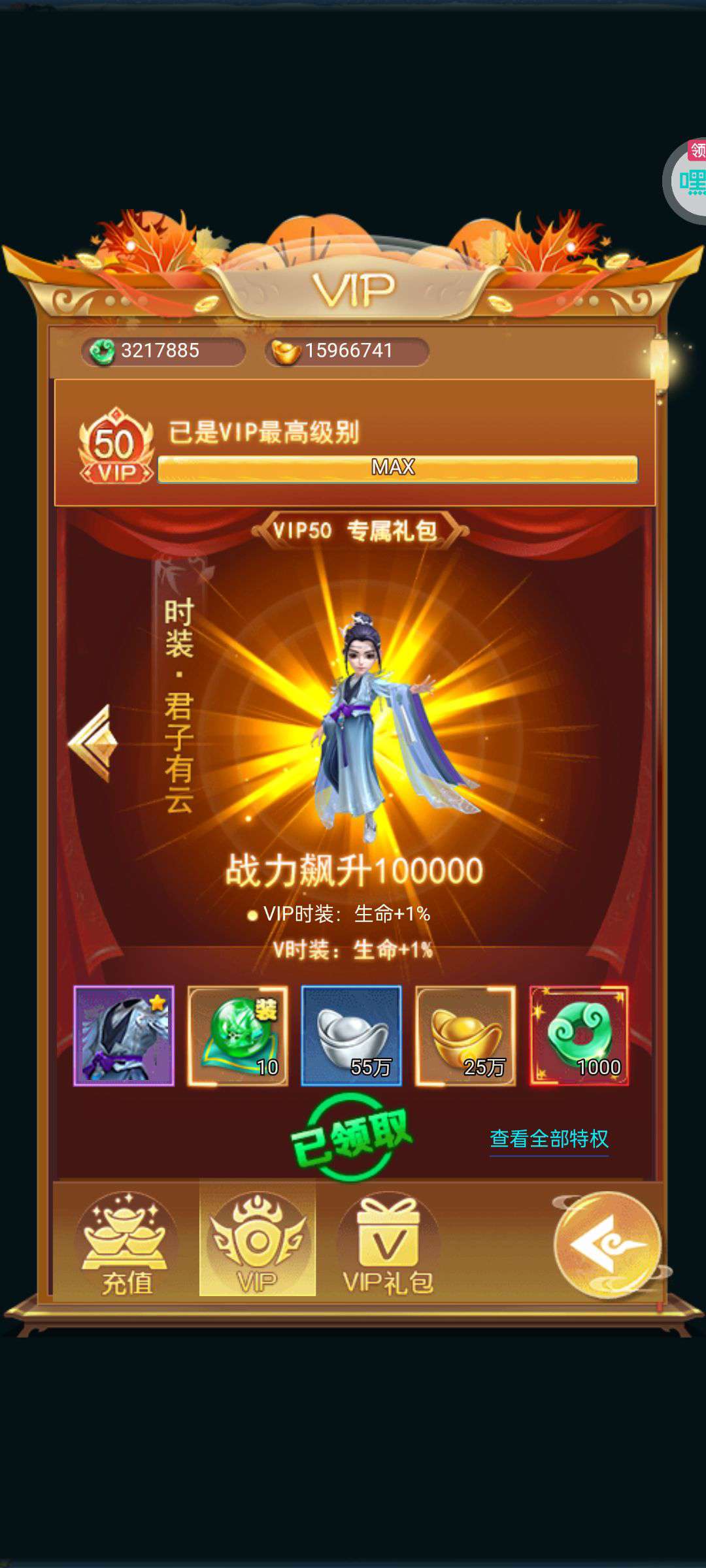706x1568 pixels.
Task: View the 25万 gold ingot reward
Action: (x=465, y=1036)
